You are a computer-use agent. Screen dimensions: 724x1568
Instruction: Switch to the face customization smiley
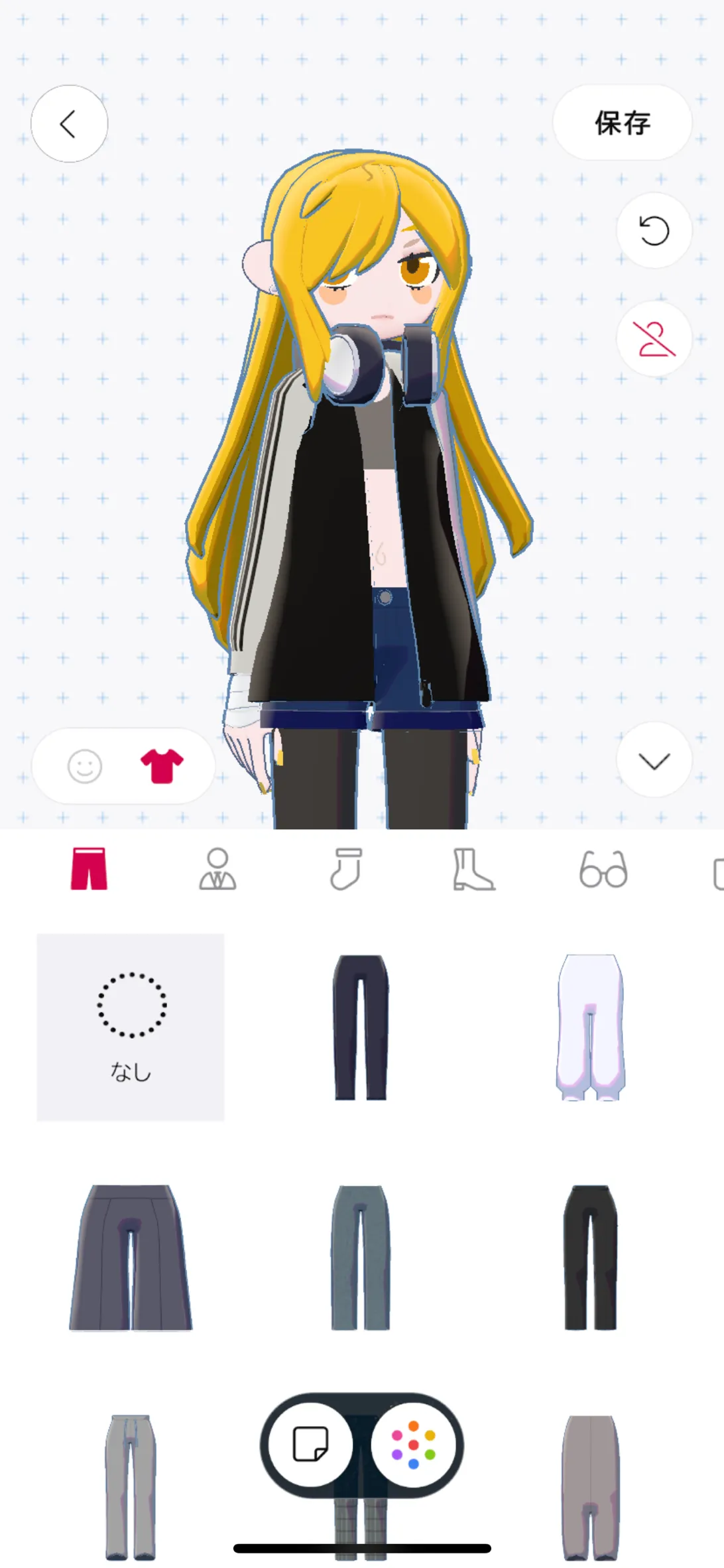pyautogui.click(x=85, y=767)
